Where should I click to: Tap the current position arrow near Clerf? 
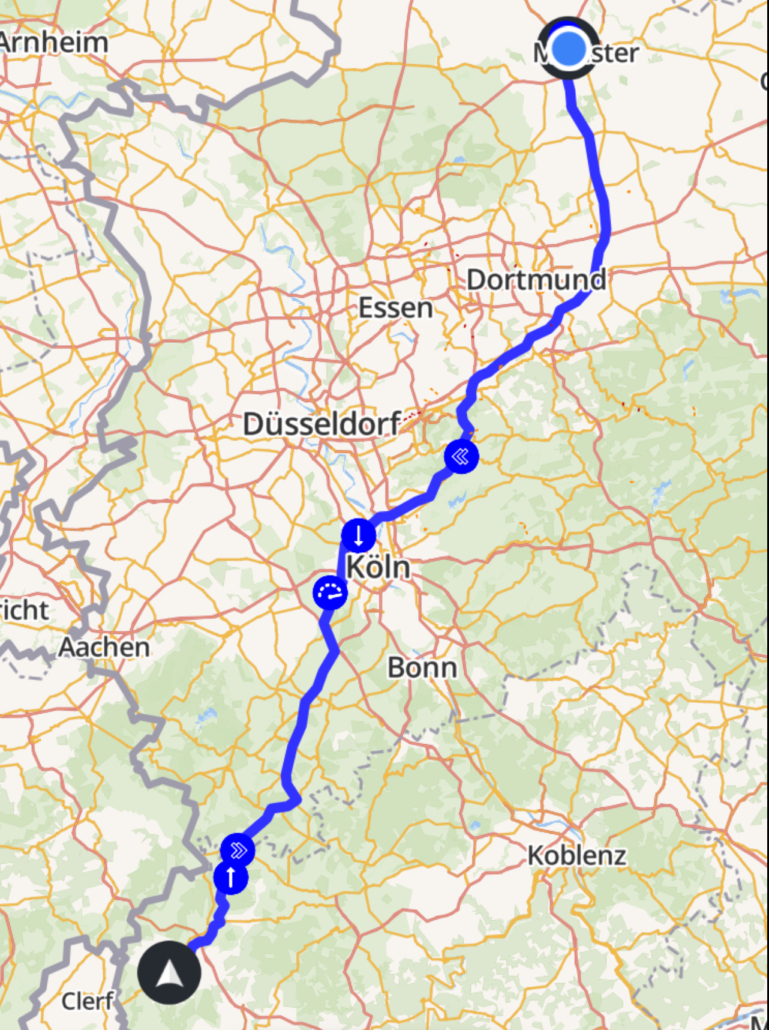pyautogui.click(x=169, y=972)
